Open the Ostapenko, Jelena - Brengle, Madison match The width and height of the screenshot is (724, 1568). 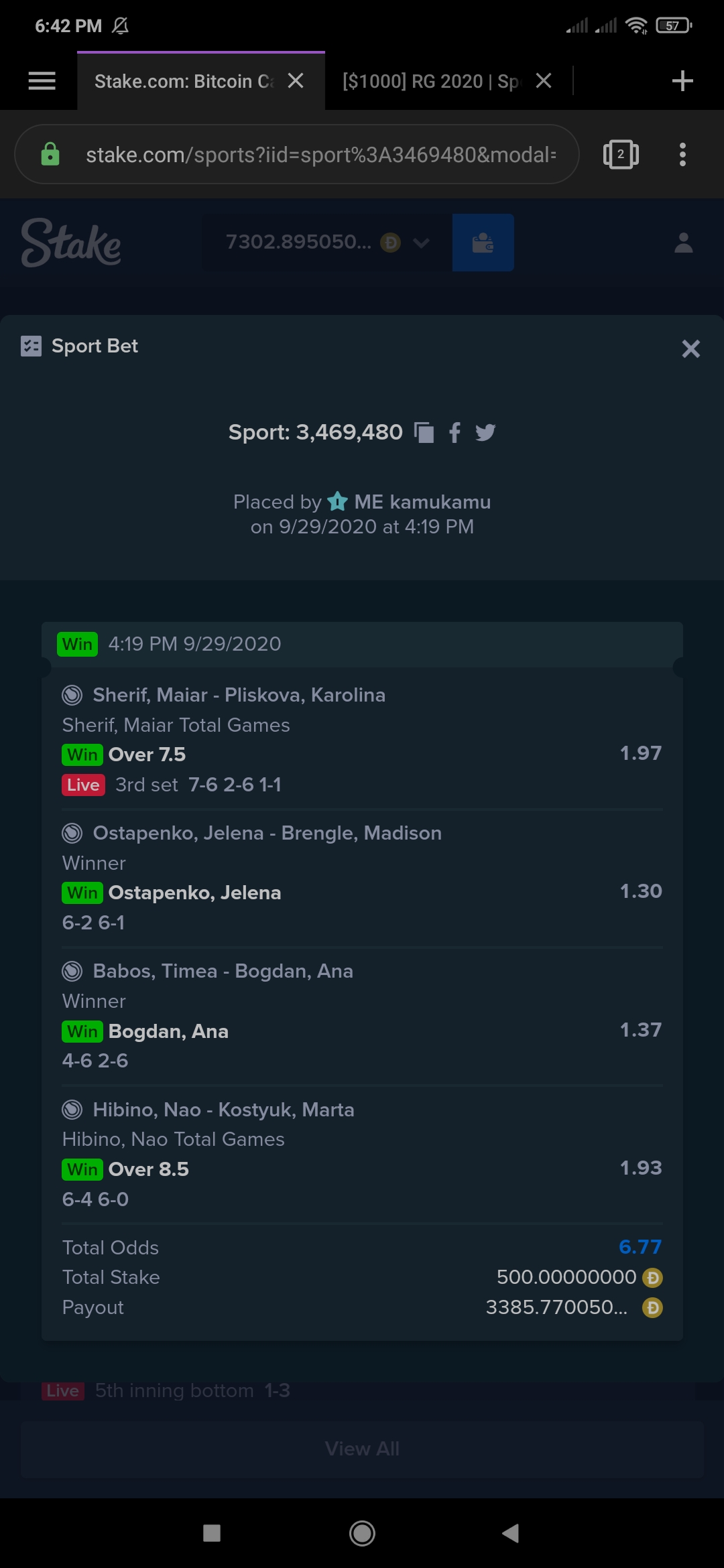(x=267, y=833)
